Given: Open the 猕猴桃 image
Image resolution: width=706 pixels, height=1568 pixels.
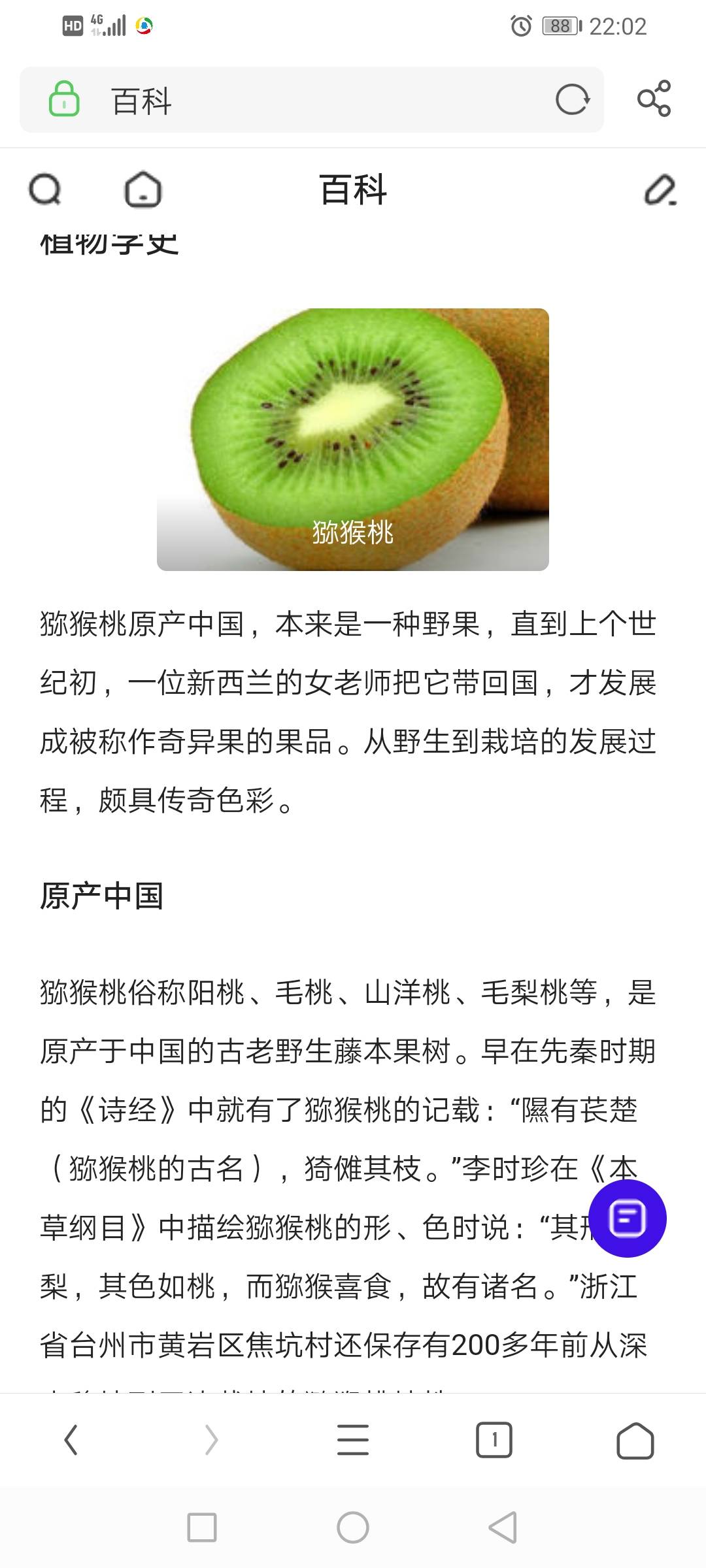Looking at the screenshot, I should pos(352,439).
